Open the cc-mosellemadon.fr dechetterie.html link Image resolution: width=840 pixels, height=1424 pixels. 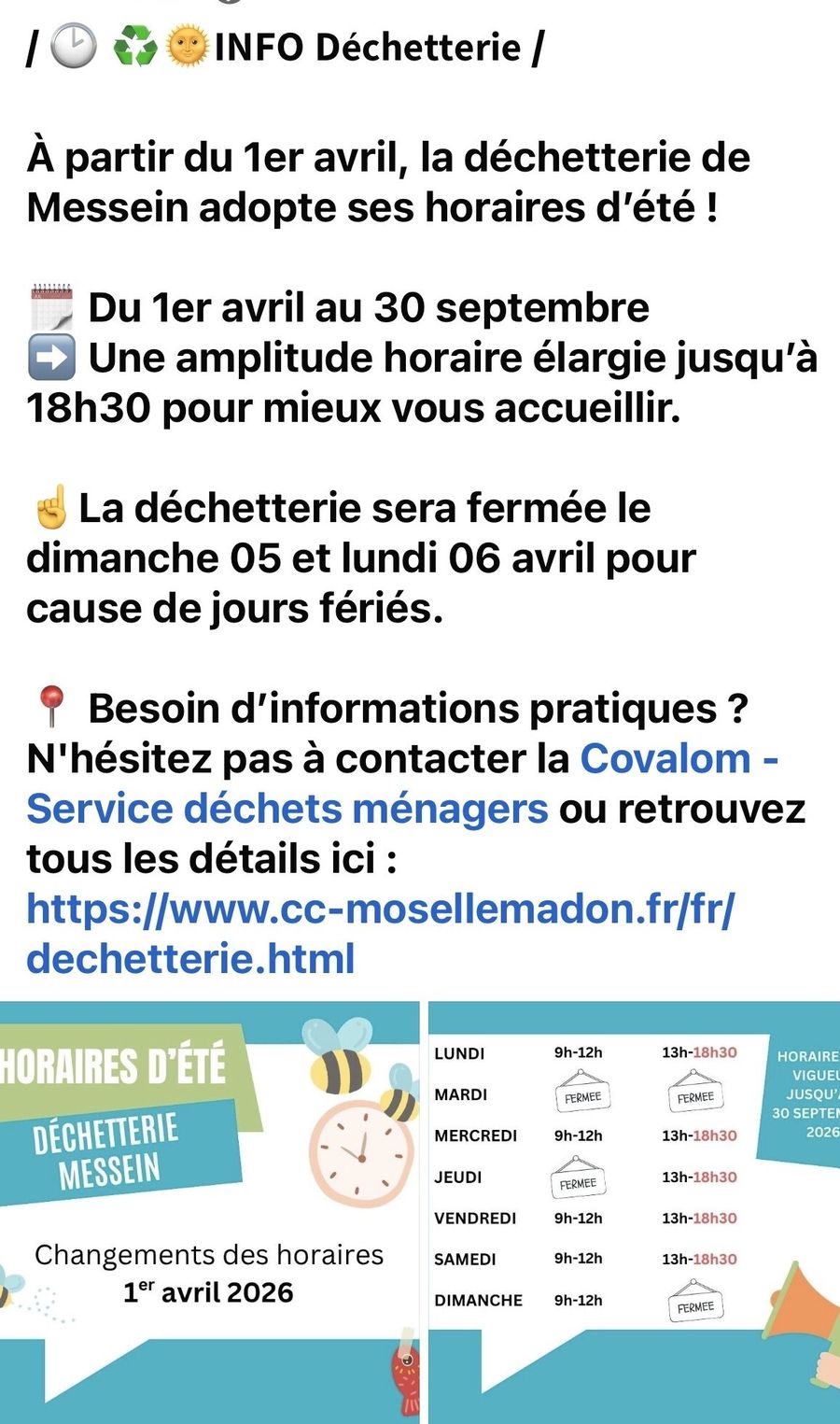click(x=380, y=933)
